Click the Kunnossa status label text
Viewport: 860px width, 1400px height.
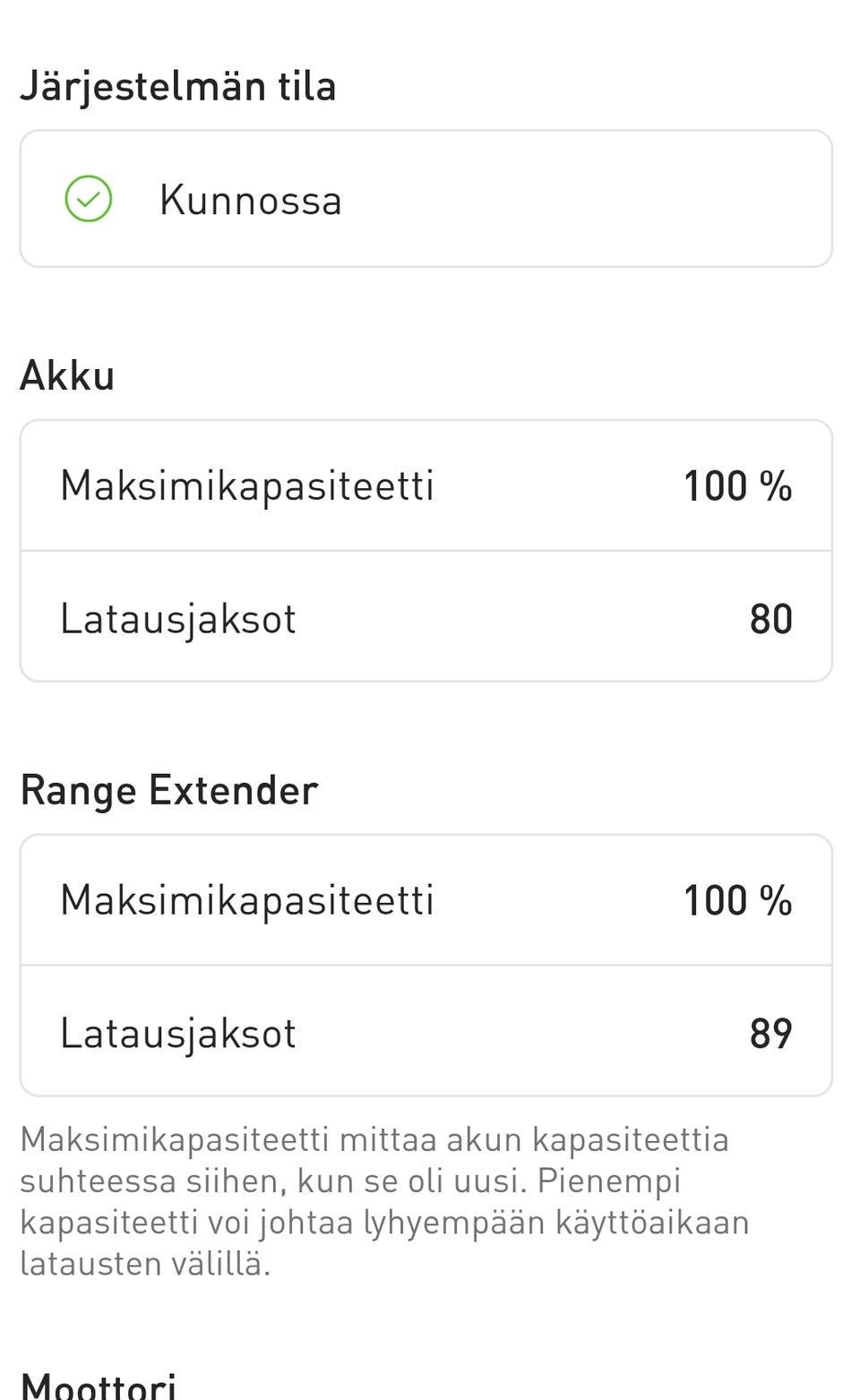coord(251,198)
